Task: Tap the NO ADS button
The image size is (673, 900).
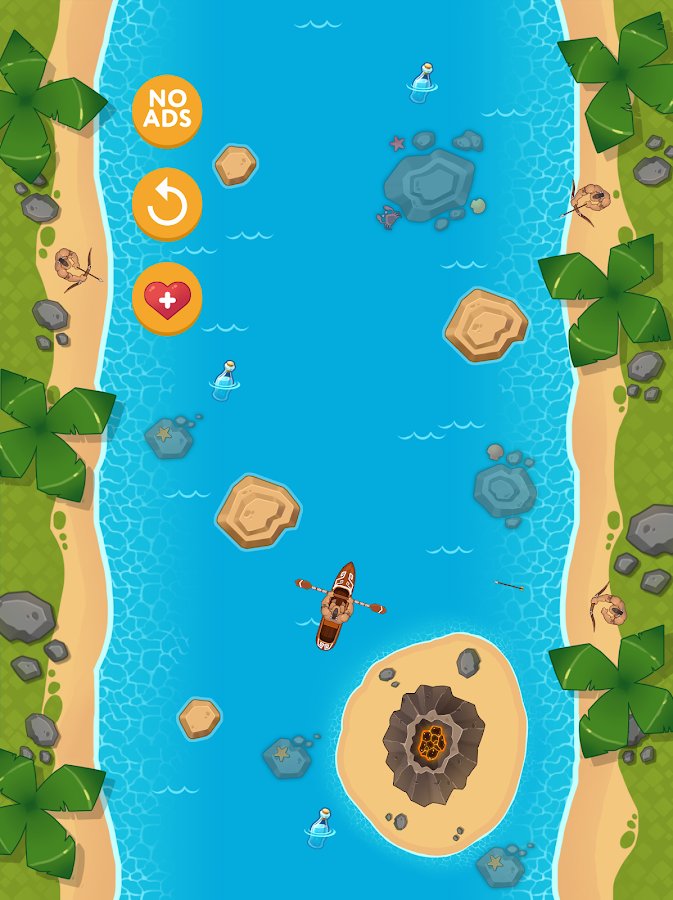Action: click(x=167, y=111)
